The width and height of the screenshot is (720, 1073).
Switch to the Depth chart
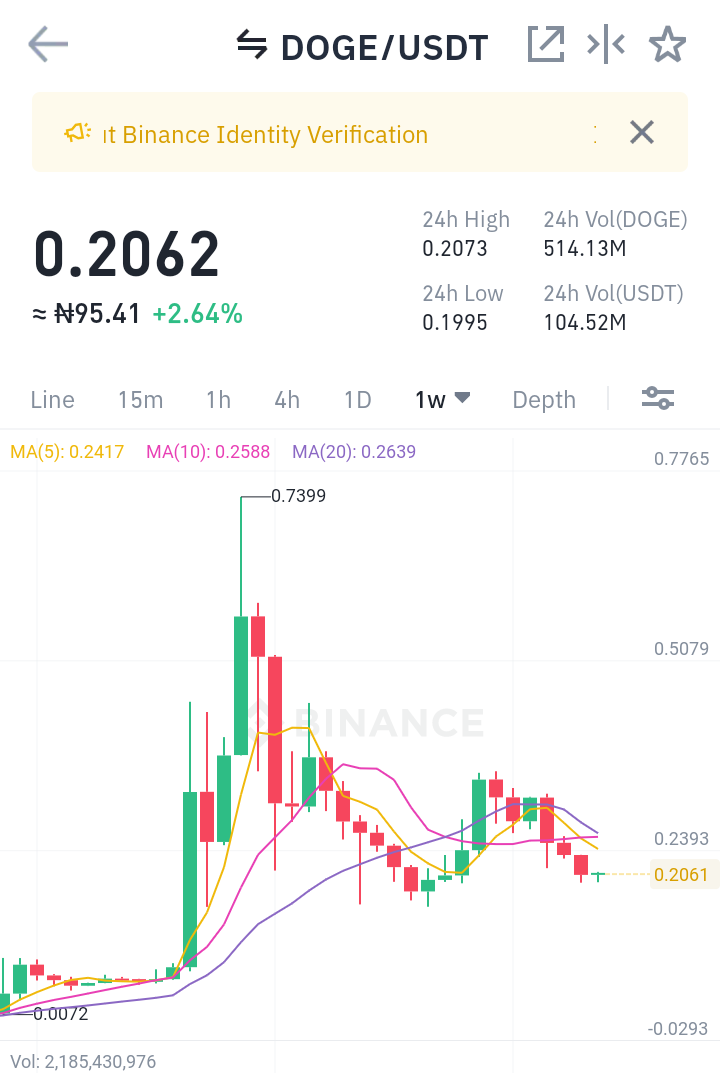coord(544,400)
